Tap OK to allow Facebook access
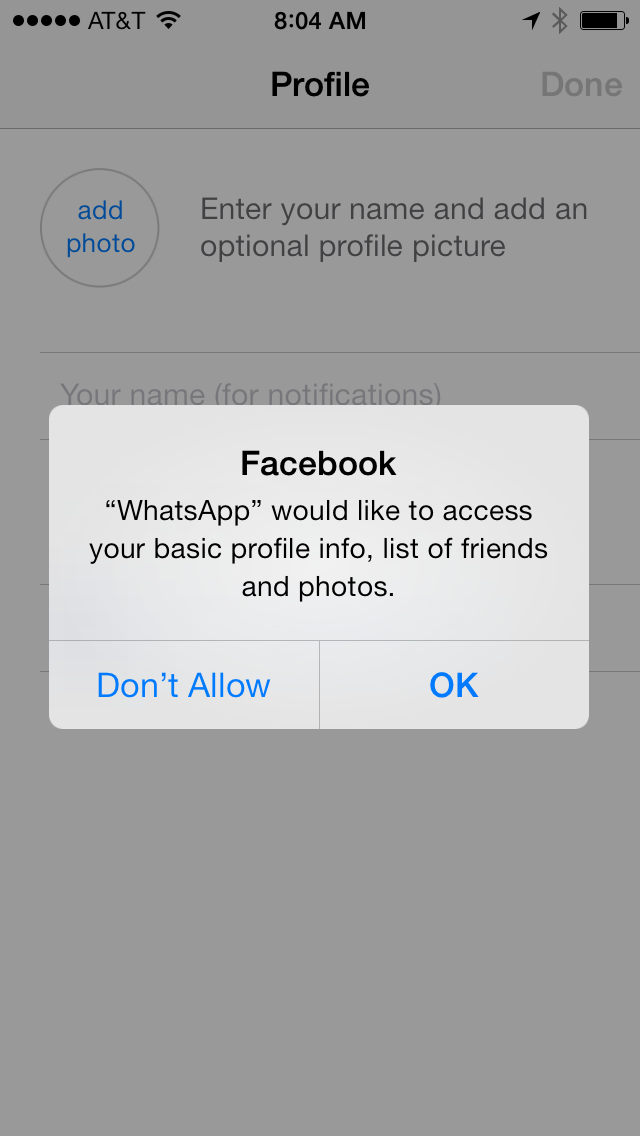Image resolution: width=640 pixels, height=1136 pixels. [x=454, y=685]
